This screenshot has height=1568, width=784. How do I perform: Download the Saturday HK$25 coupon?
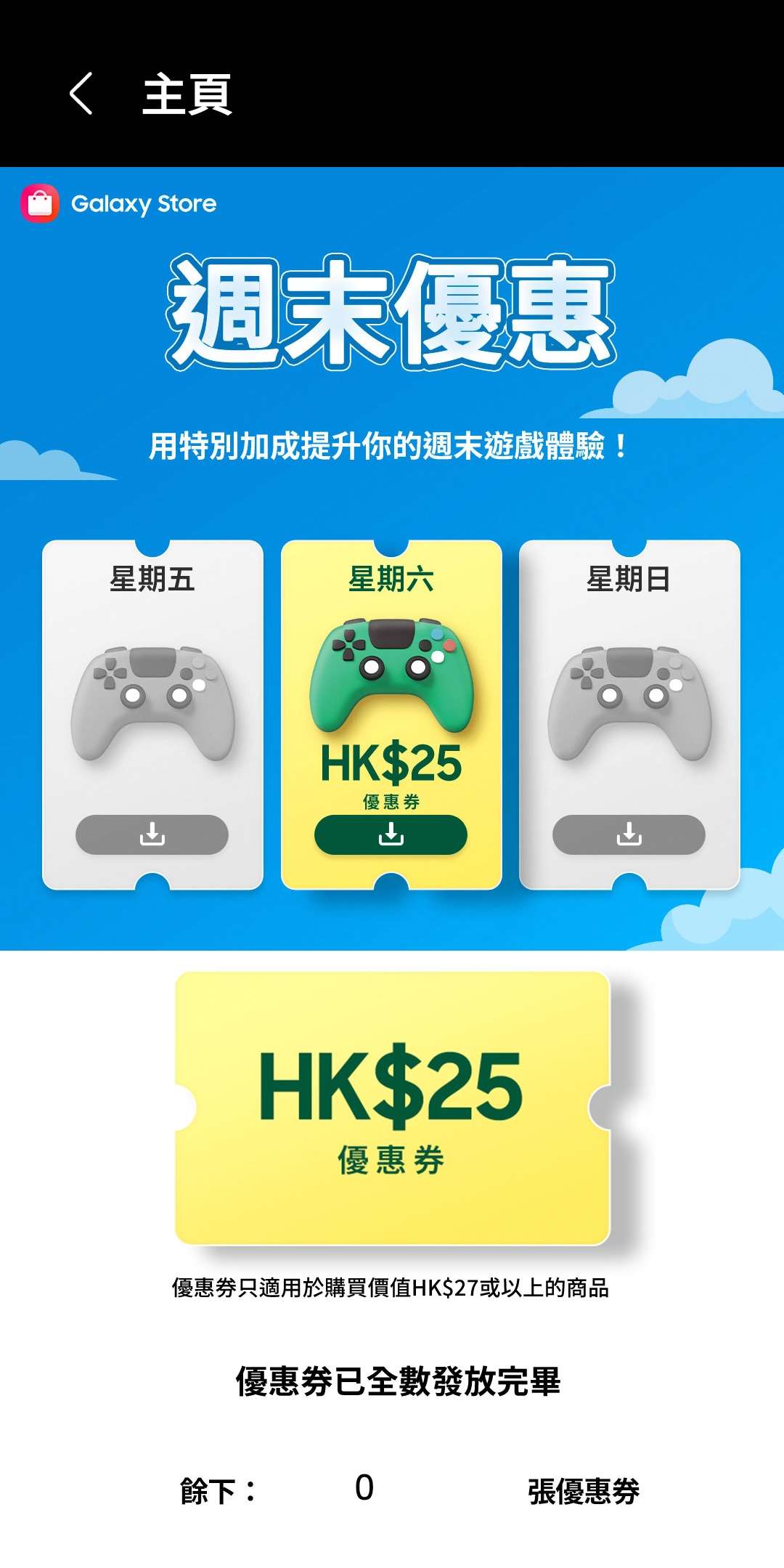point(391,834)
